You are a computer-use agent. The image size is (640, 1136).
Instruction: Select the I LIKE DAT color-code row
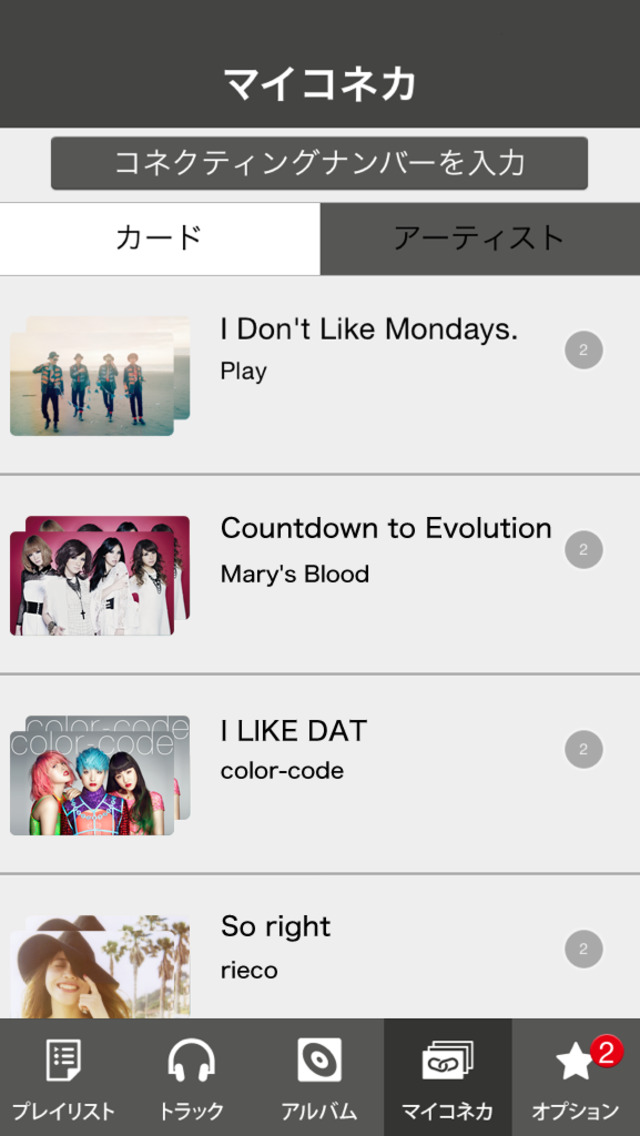tap(320, 774)
